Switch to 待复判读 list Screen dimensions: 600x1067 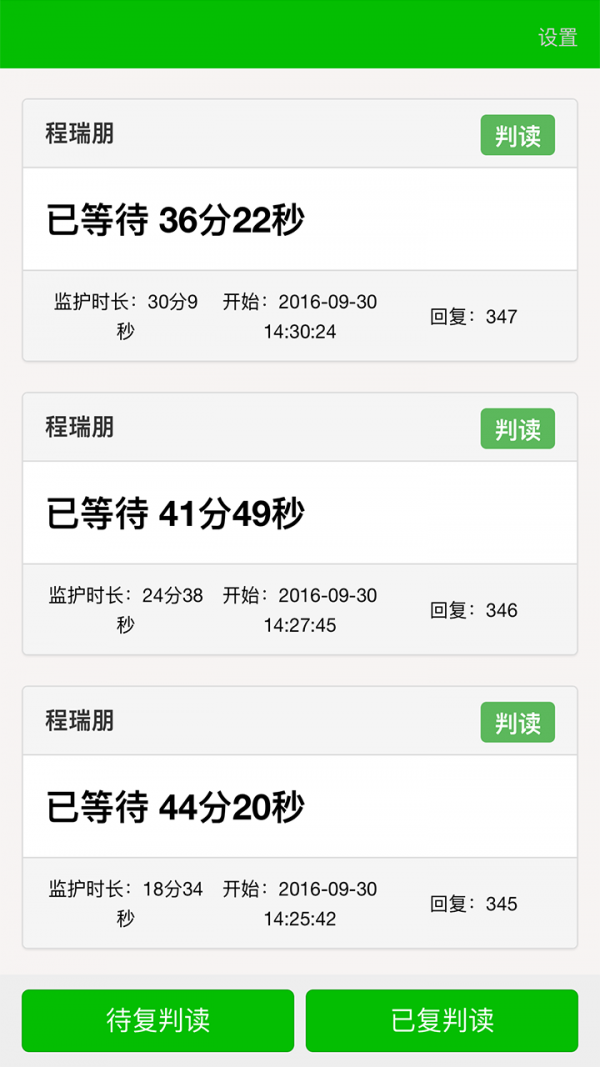click(x=158, y=1020)
